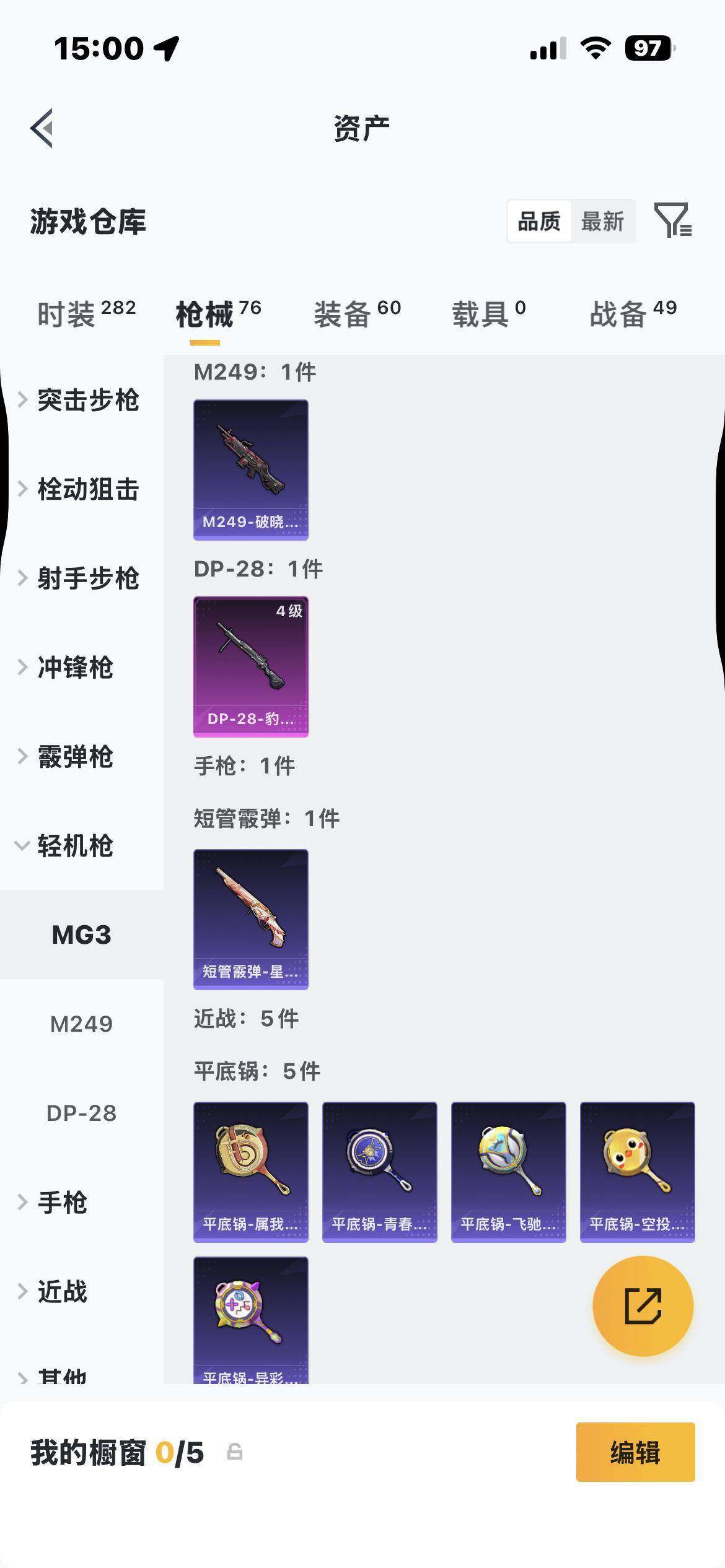
Task: Tap 编辑 to edit my showcase
Action: pyautogui.click(x=636, y=1452)
